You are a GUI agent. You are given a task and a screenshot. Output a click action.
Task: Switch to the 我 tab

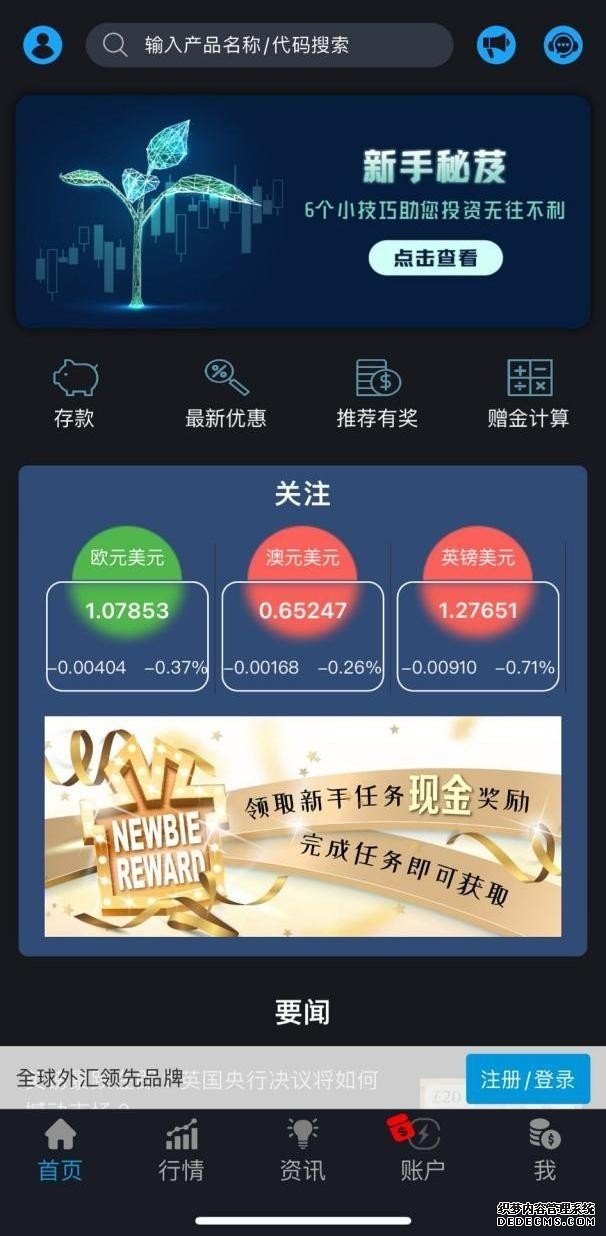(544, 1150)
